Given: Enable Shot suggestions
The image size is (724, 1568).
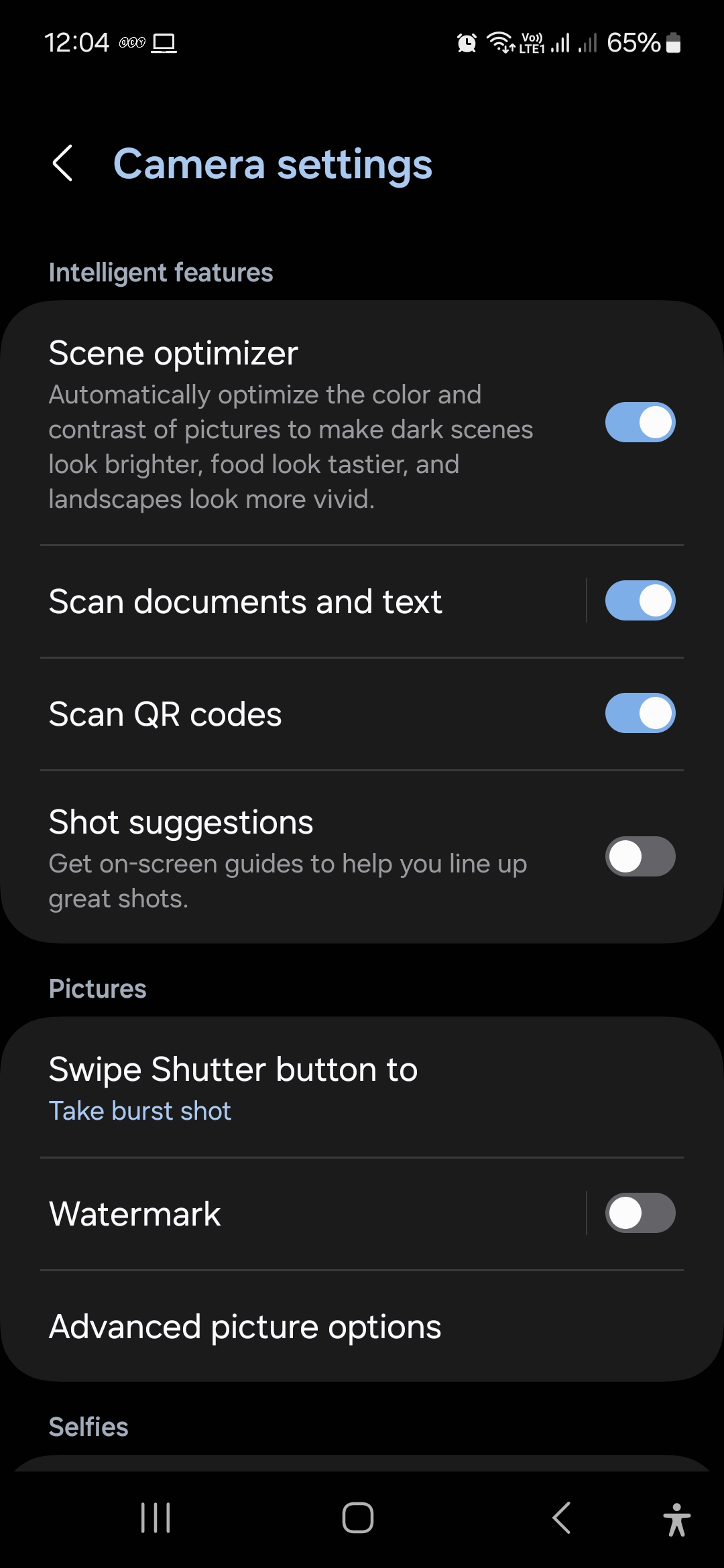Looking at the screenshot, I should pyautogui.click(x=640, y=856).
